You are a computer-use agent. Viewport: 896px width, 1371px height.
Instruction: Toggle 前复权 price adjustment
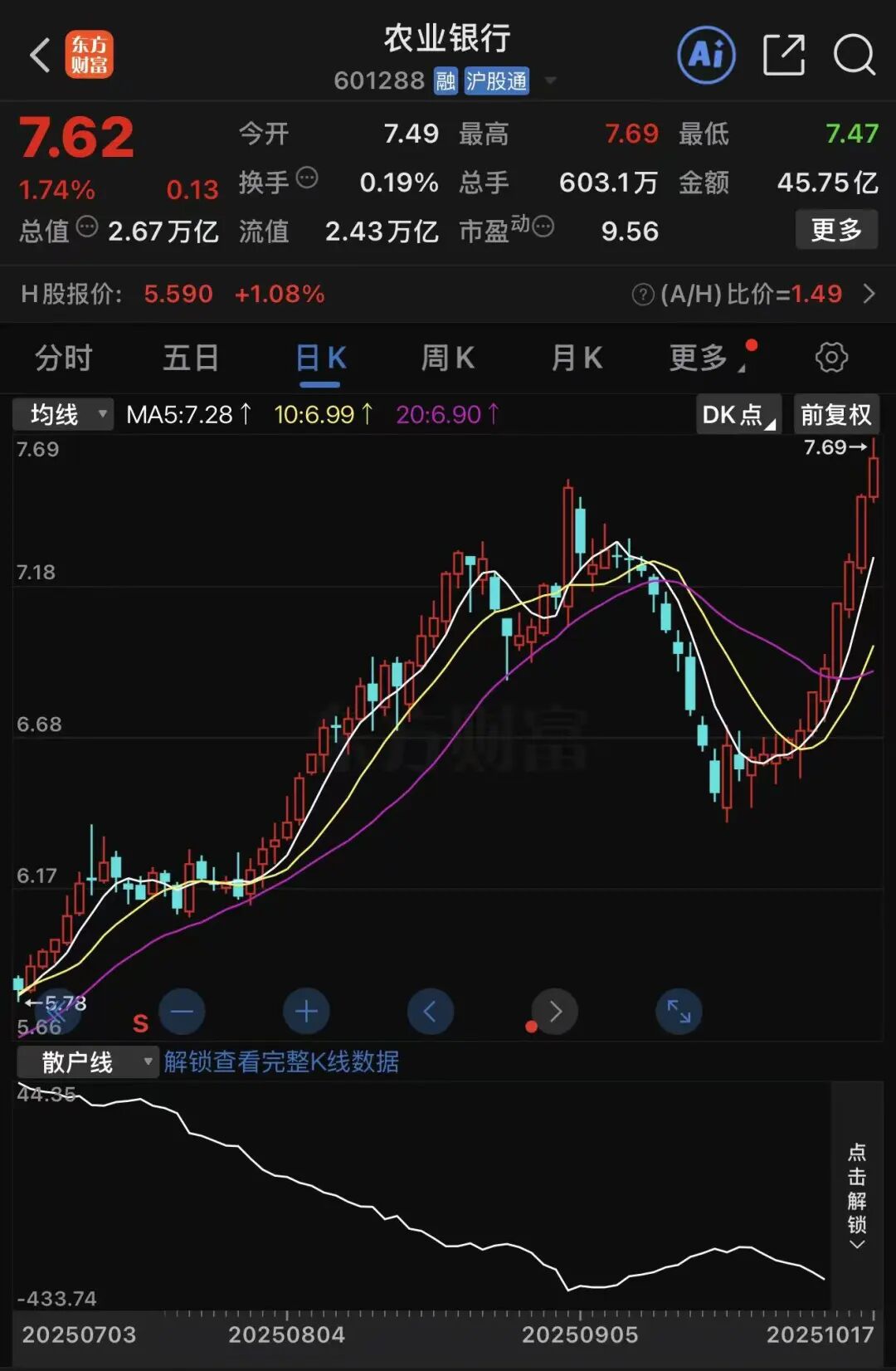(836, 413)
